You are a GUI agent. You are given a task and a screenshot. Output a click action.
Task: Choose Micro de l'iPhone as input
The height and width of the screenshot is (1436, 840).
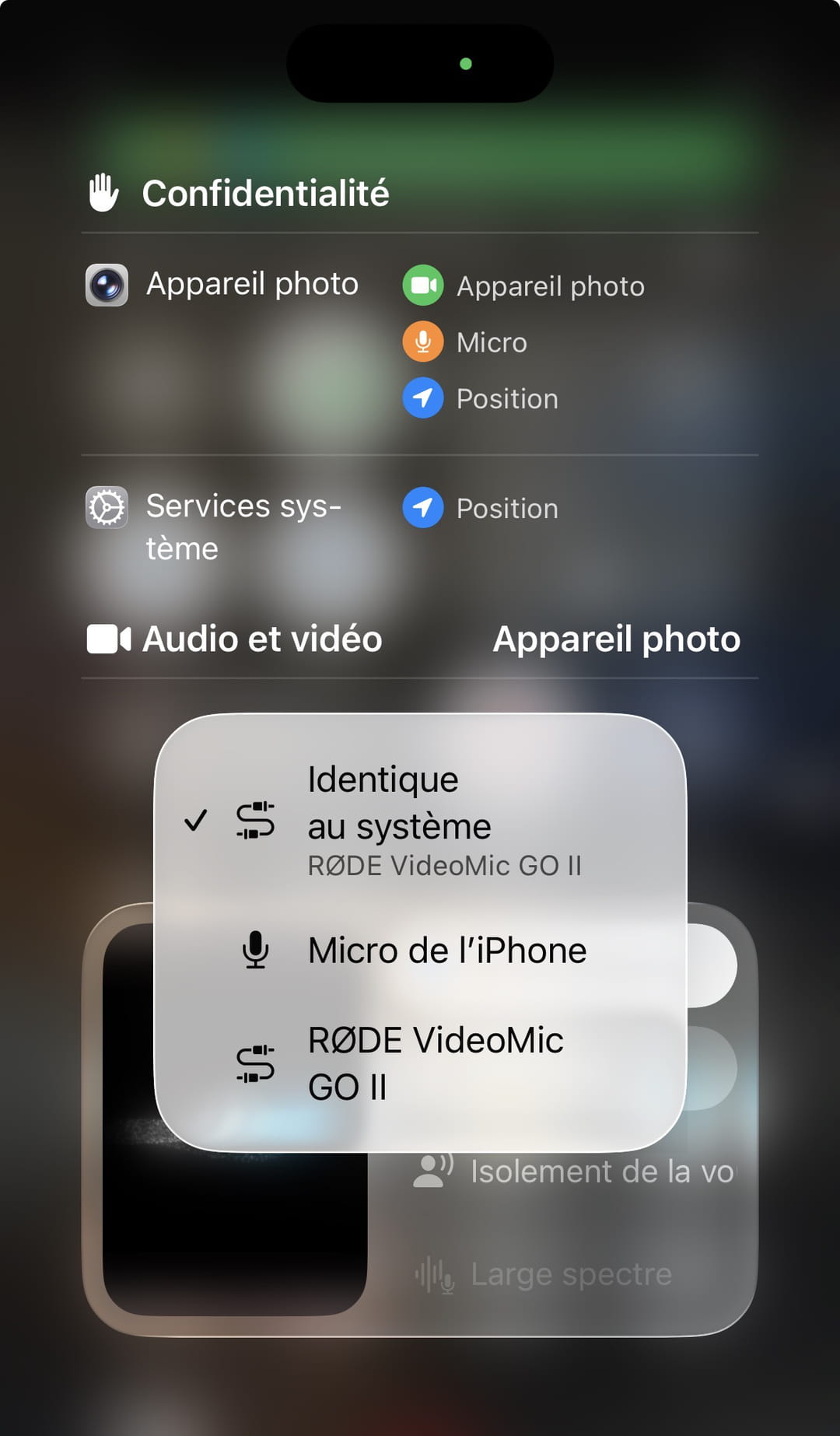click(420, 951)
